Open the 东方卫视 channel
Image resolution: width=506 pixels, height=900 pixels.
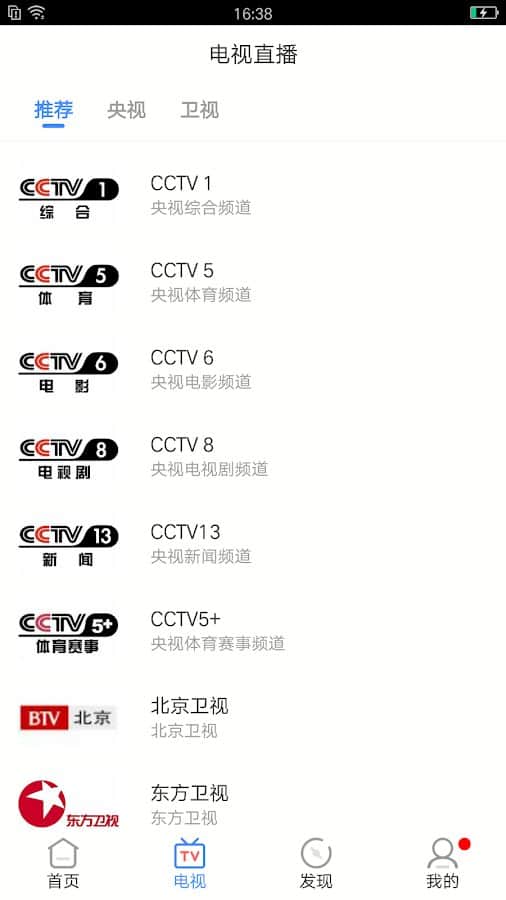coord(253,804)
